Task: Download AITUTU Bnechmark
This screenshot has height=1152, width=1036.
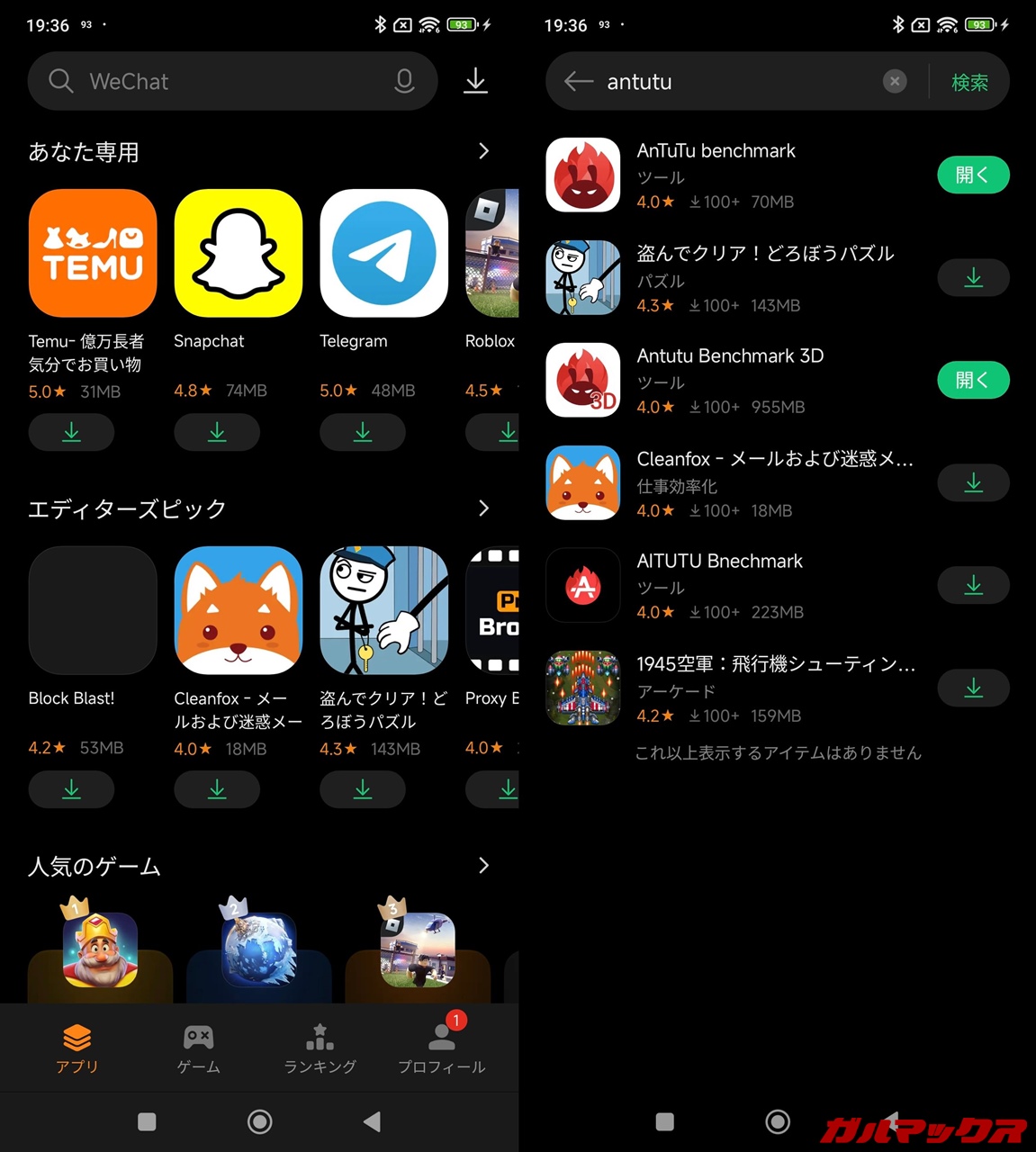Action: [x=972, y=586]
